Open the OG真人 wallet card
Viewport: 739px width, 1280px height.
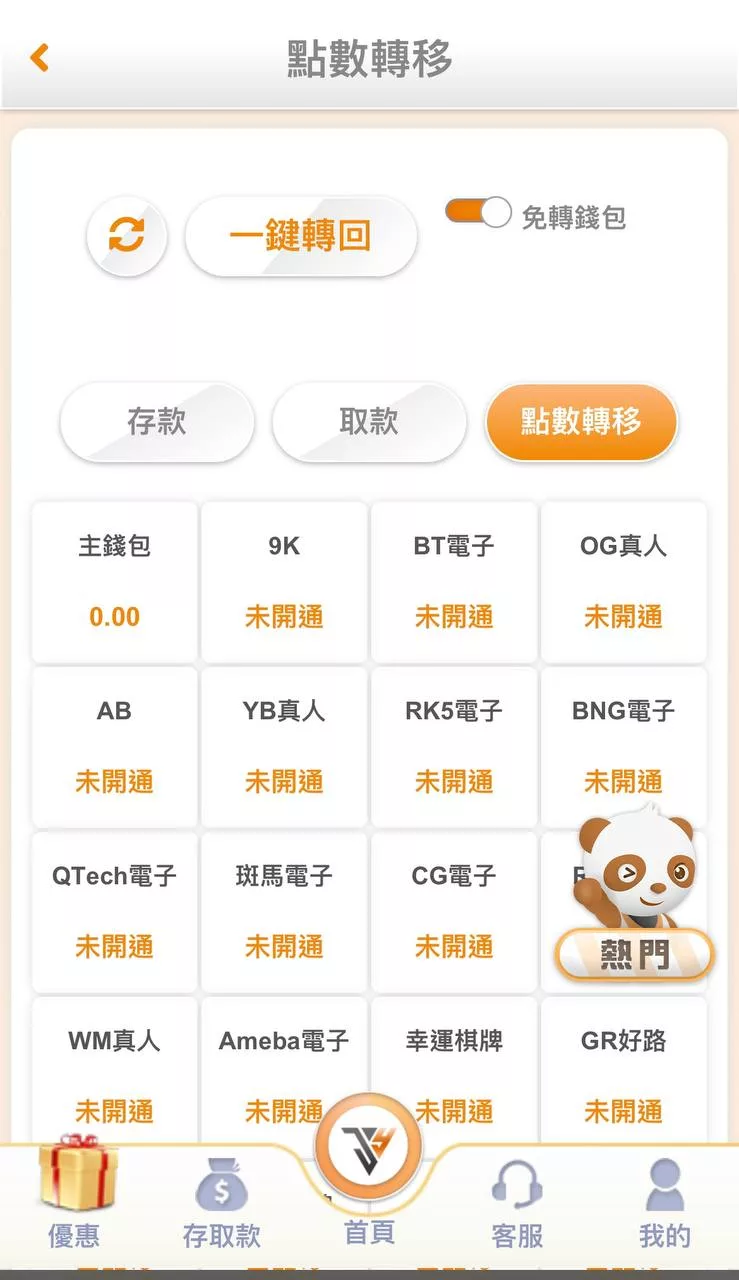coord(623,582)
